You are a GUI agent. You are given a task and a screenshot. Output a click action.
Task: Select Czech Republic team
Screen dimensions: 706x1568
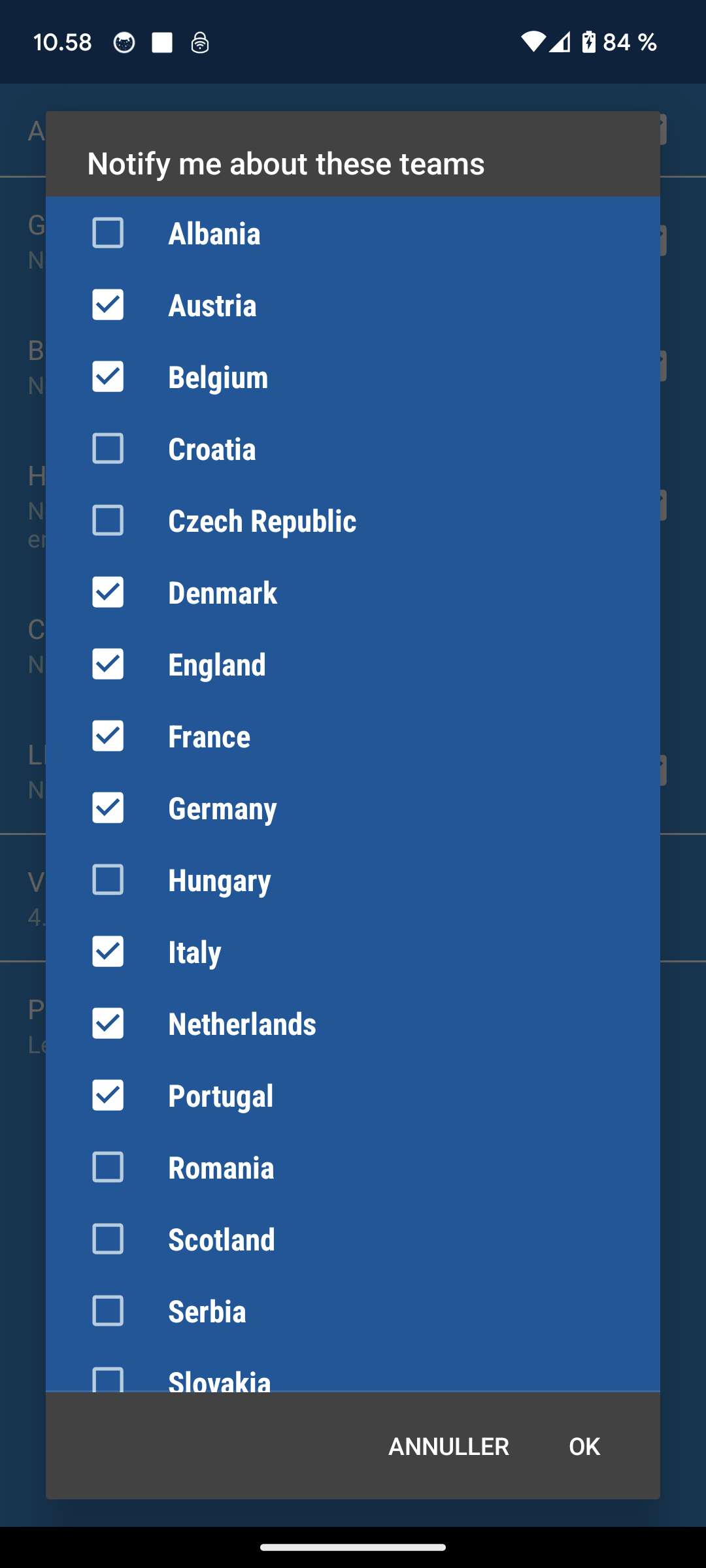(108, 521)
